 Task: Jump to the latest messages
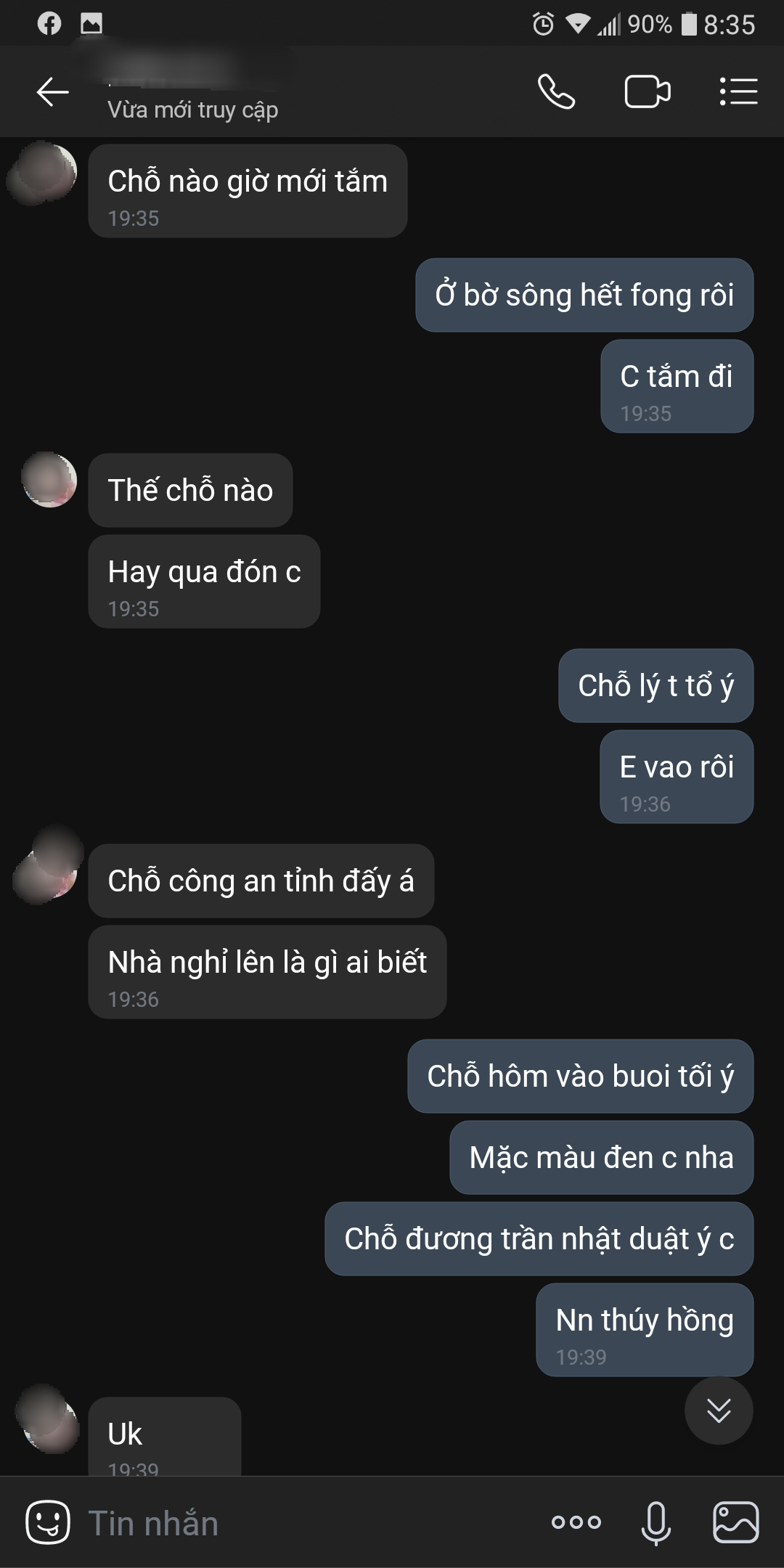point(719,1410)
